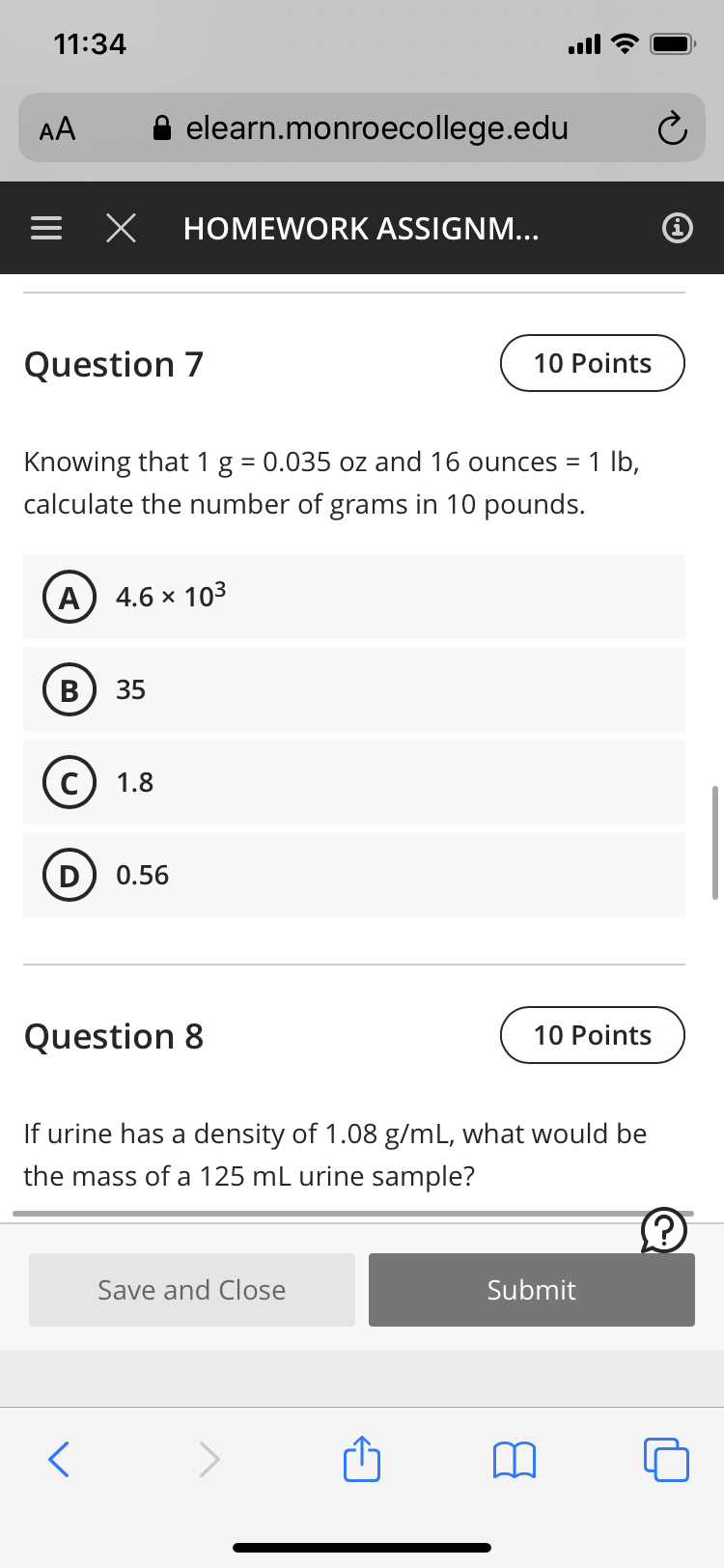
Task: Show open Safari tabs
Action: 666,1459
